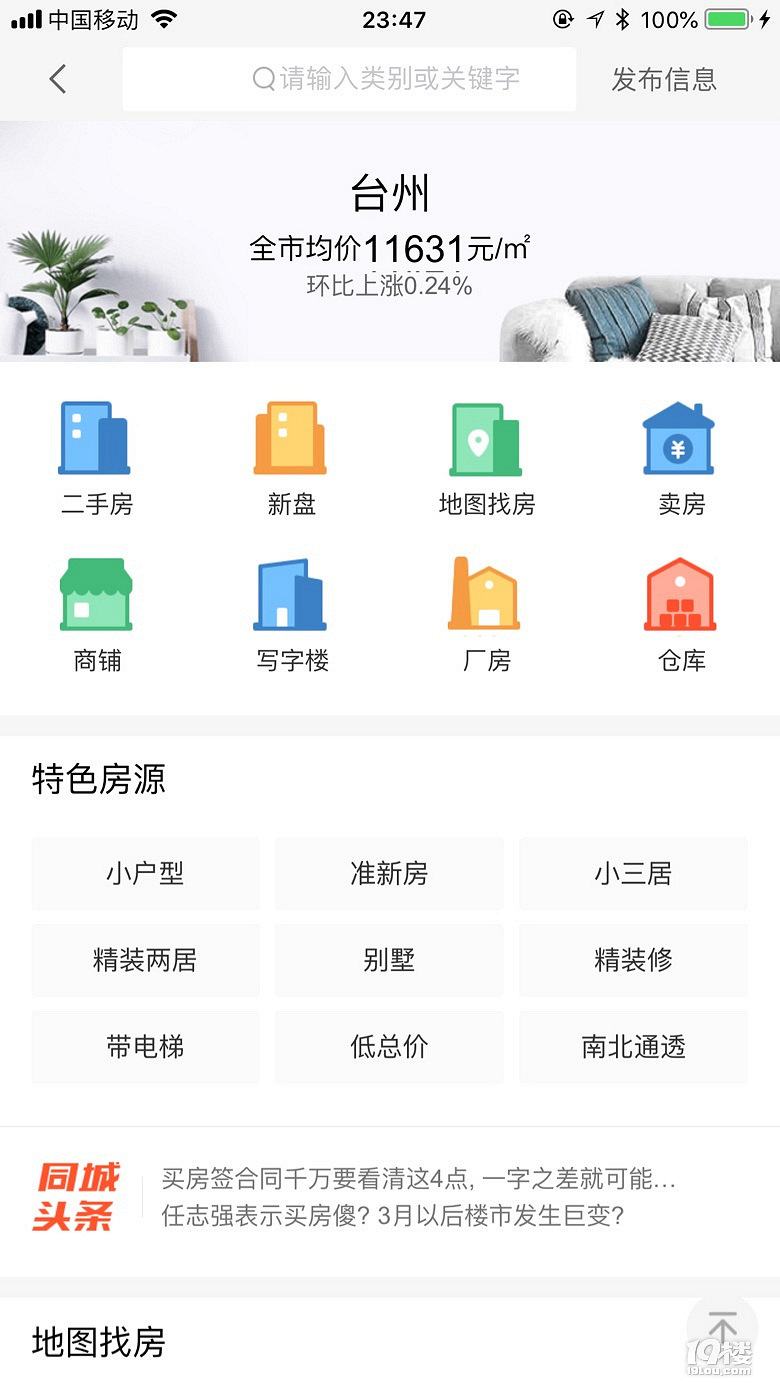Tap the category or keyword search field
The image size is (780, 1387).
tap(349, 79)
